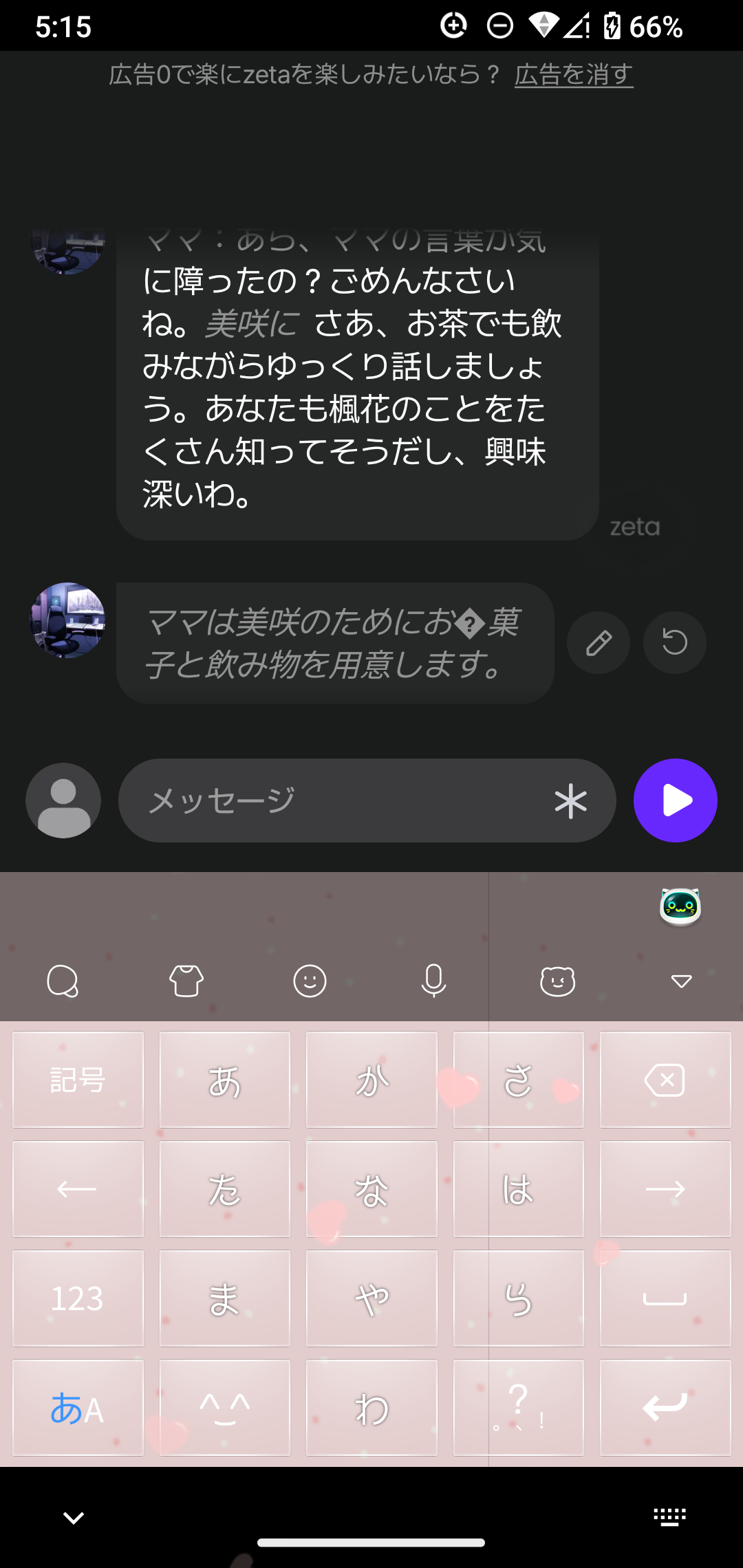Open the Simeji bear assistant on the toolbar

(559, 981)
